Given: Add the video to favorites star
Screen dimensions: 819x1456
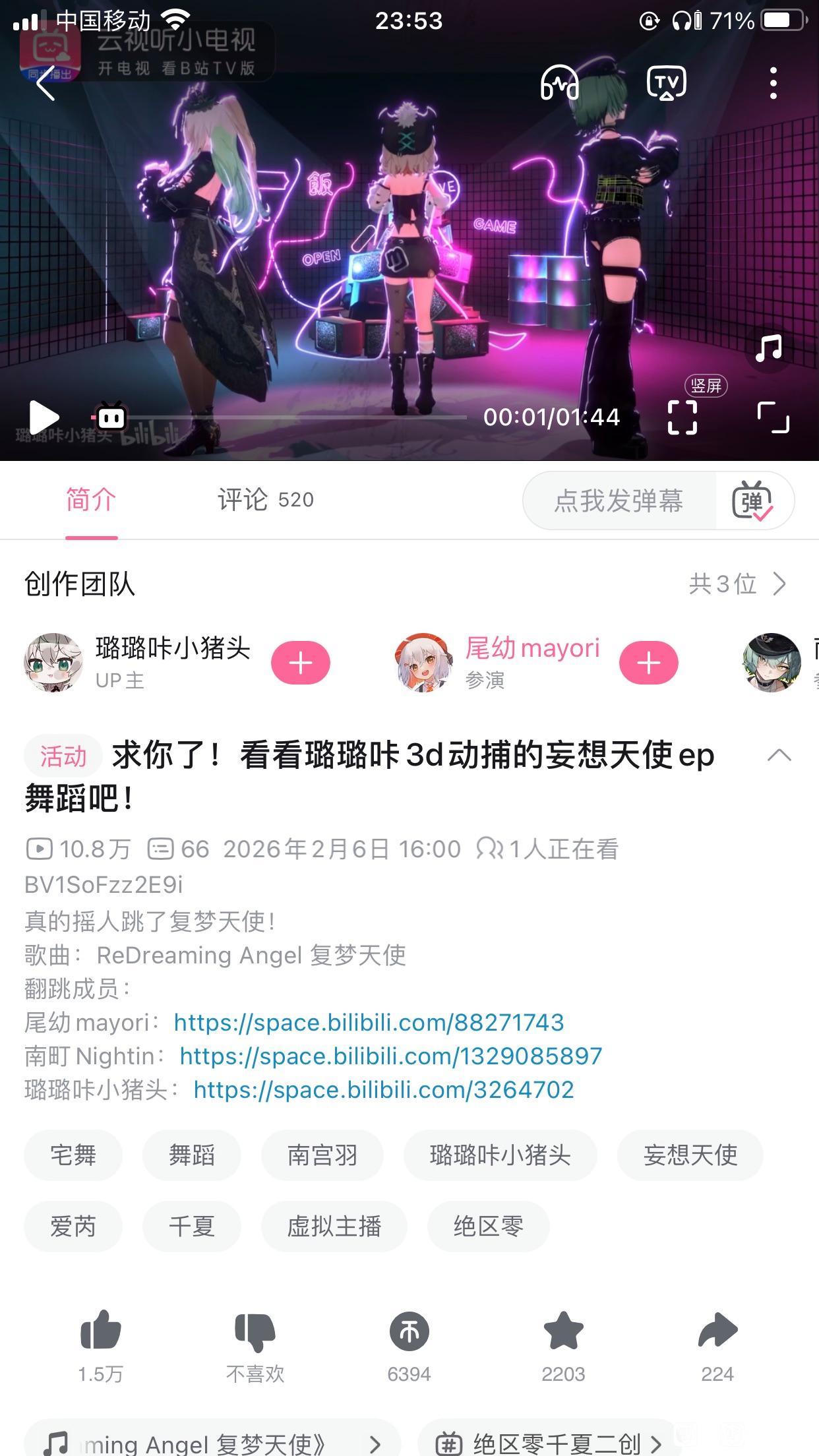Looking at the screenshot, I should click(x=563, y=1331).
